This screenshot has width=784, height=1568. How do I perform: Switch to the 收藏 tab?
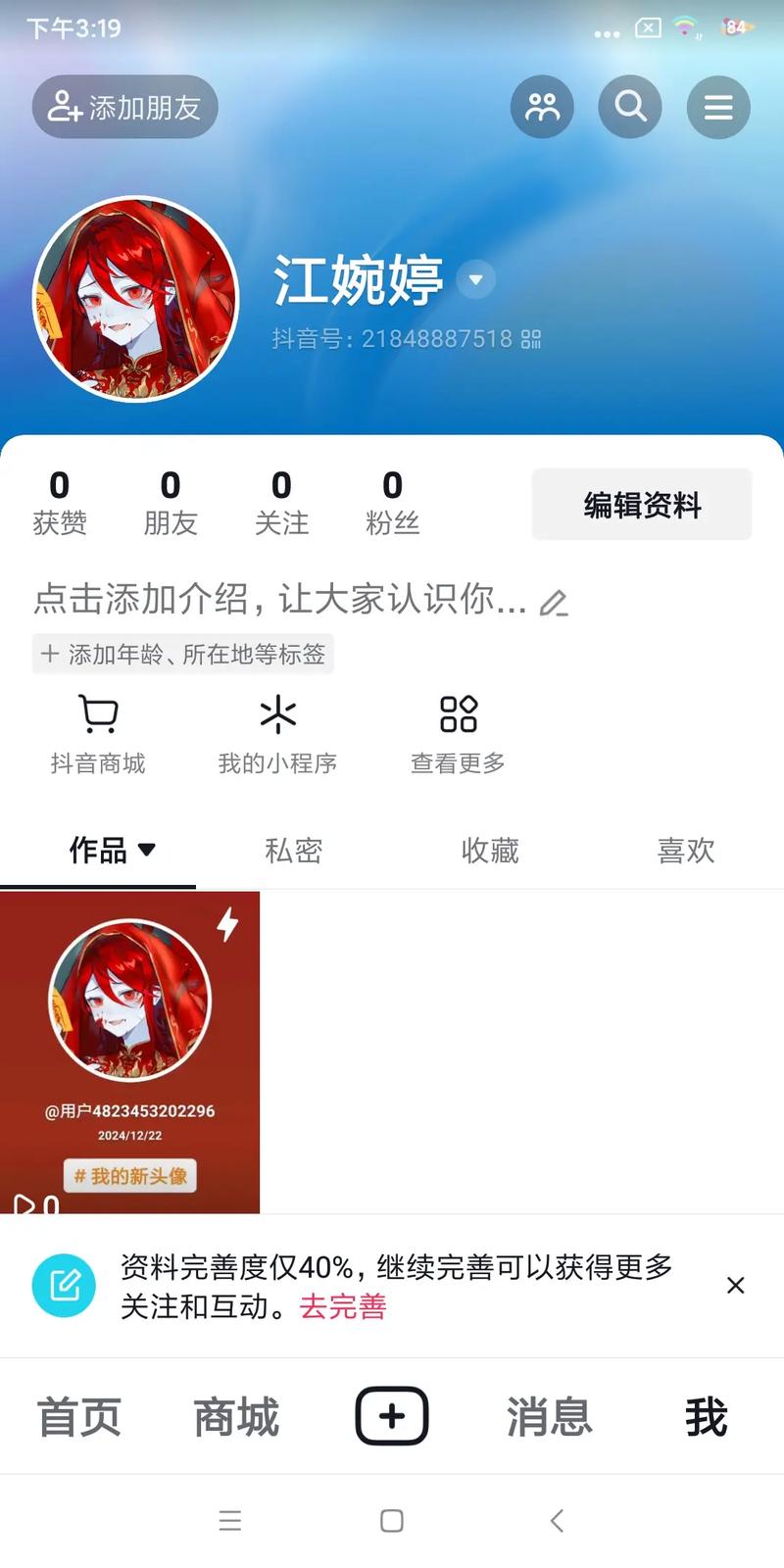[490, 850]
